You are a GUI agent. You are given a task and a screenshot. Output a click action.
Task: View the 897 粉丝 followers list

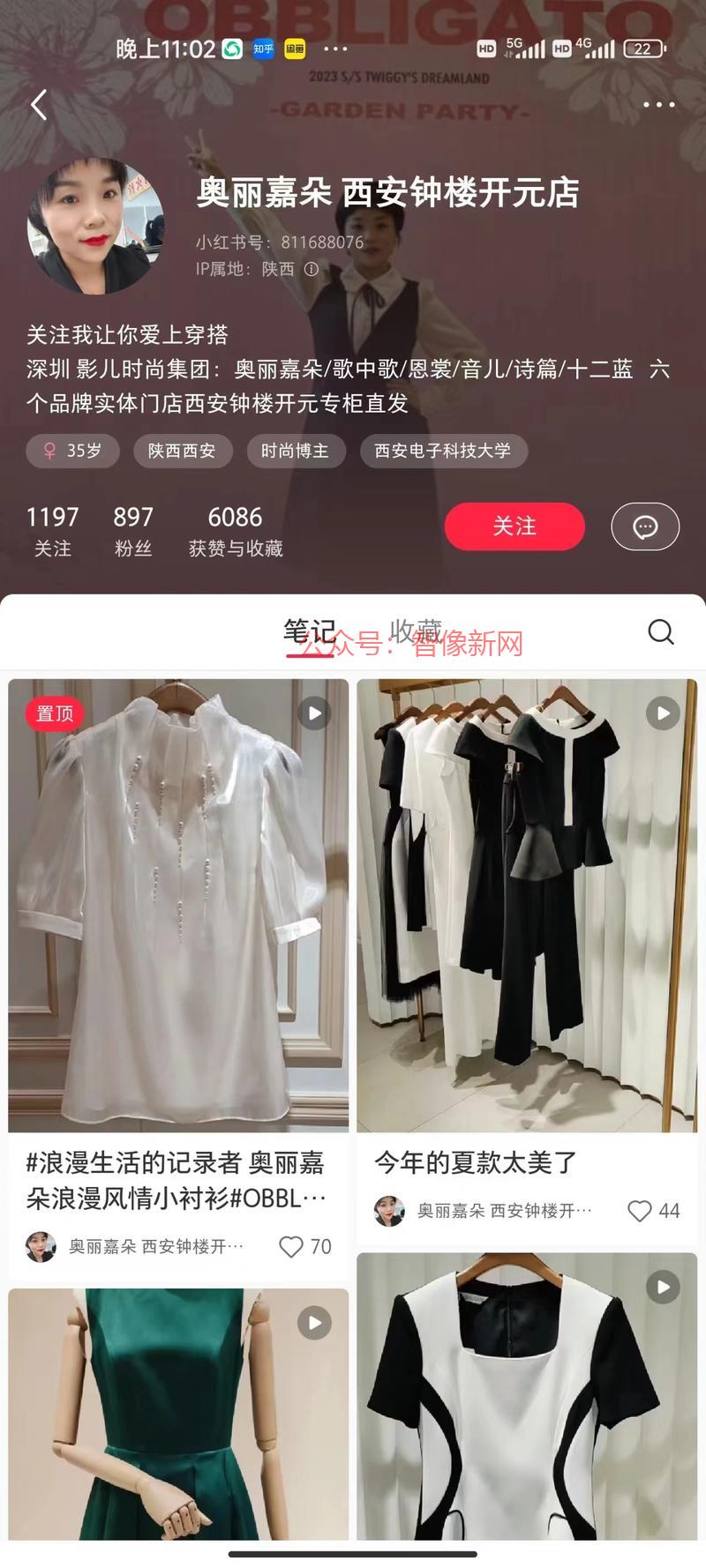133,531
